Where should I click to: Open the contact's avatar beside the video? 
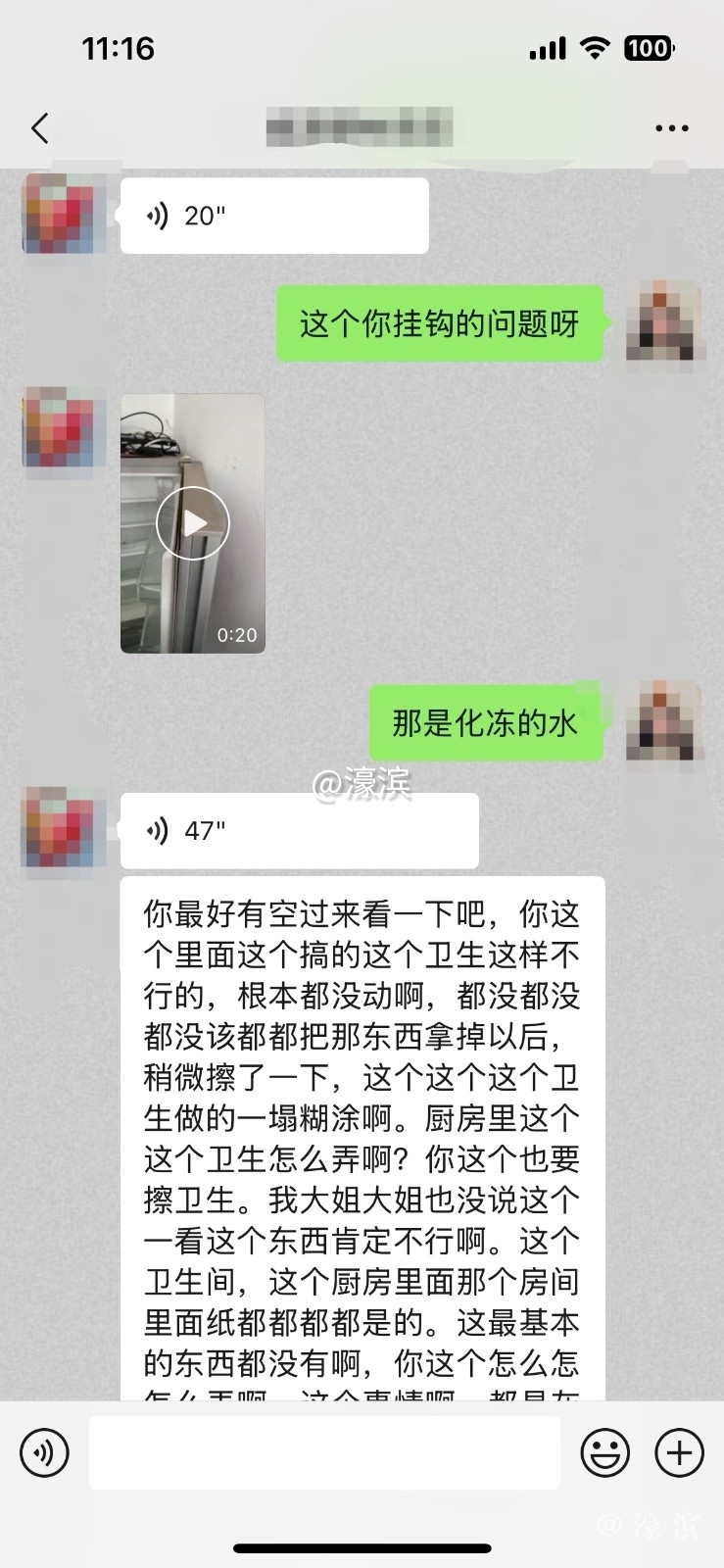(x=58, y=427)
